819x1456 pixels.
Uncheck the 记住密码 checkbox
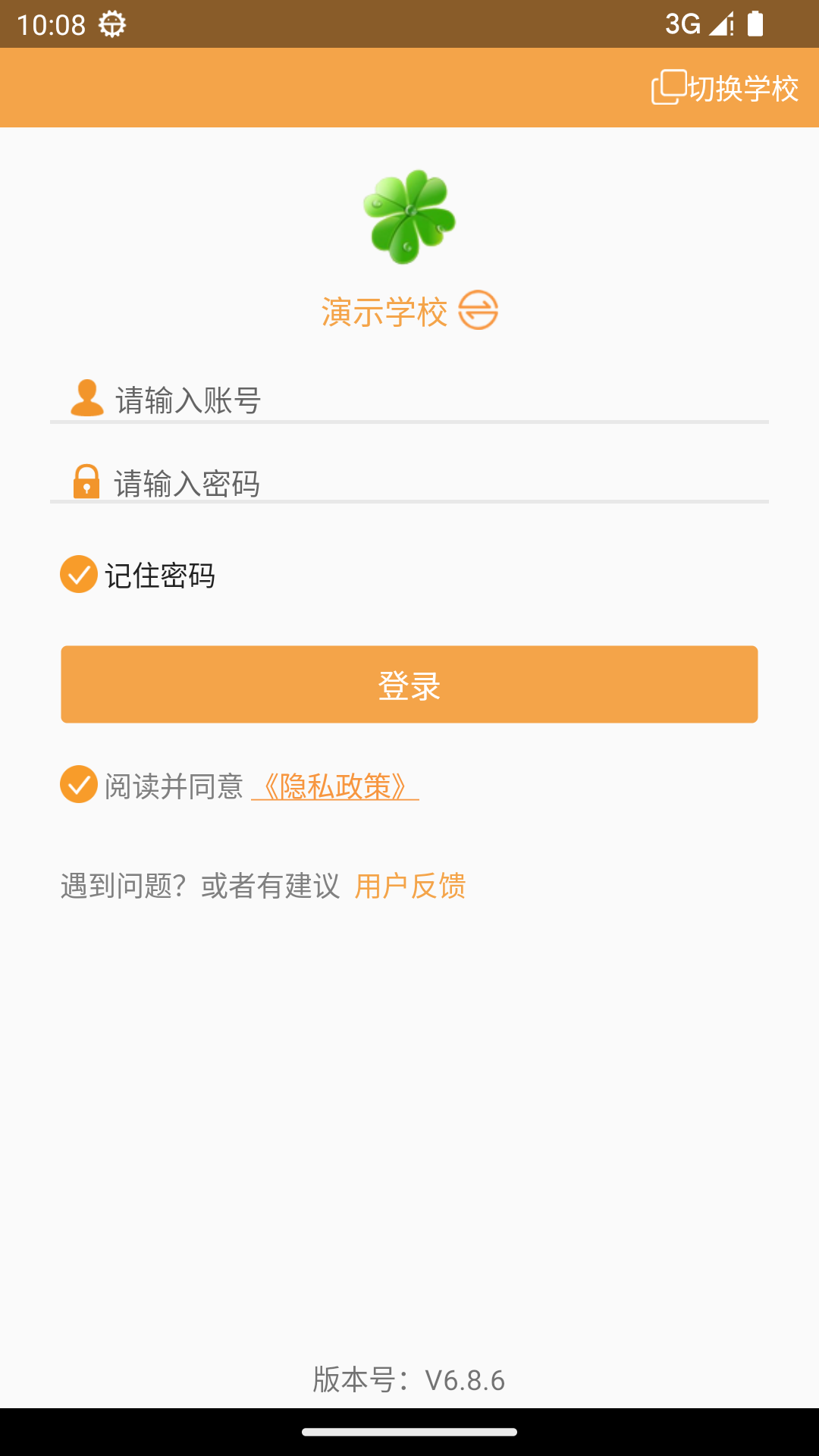(x=78, y=577)
